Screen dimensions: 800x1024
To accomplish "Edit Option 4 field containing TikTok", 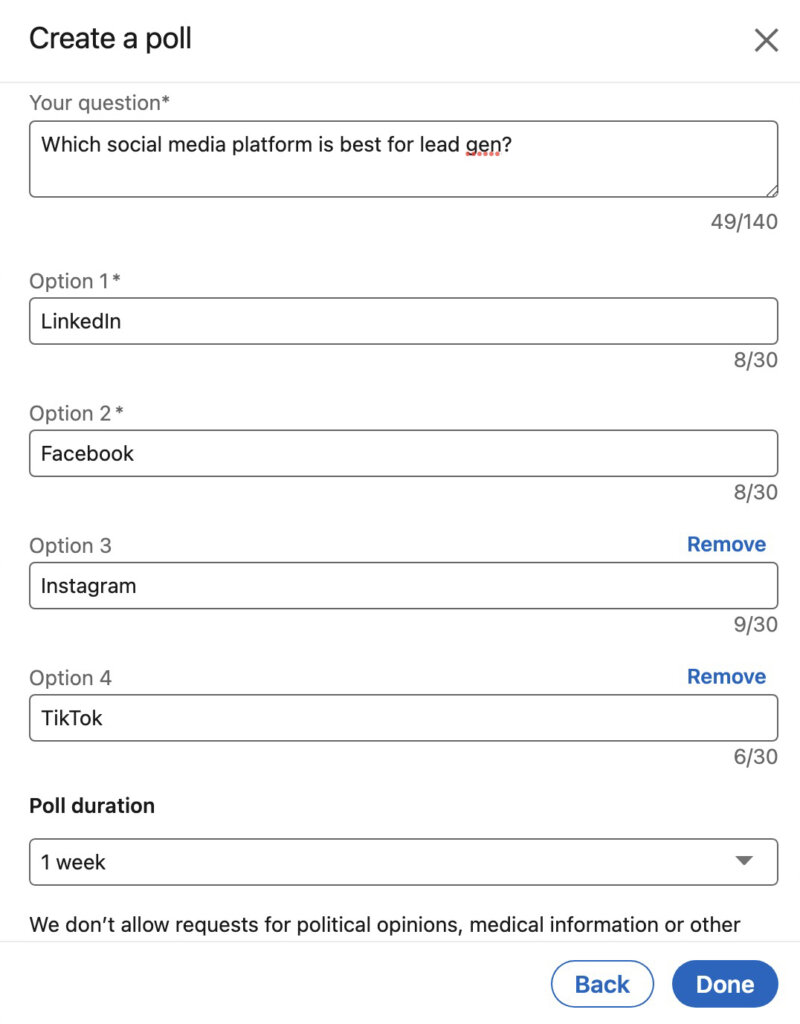I will [403, 718].
